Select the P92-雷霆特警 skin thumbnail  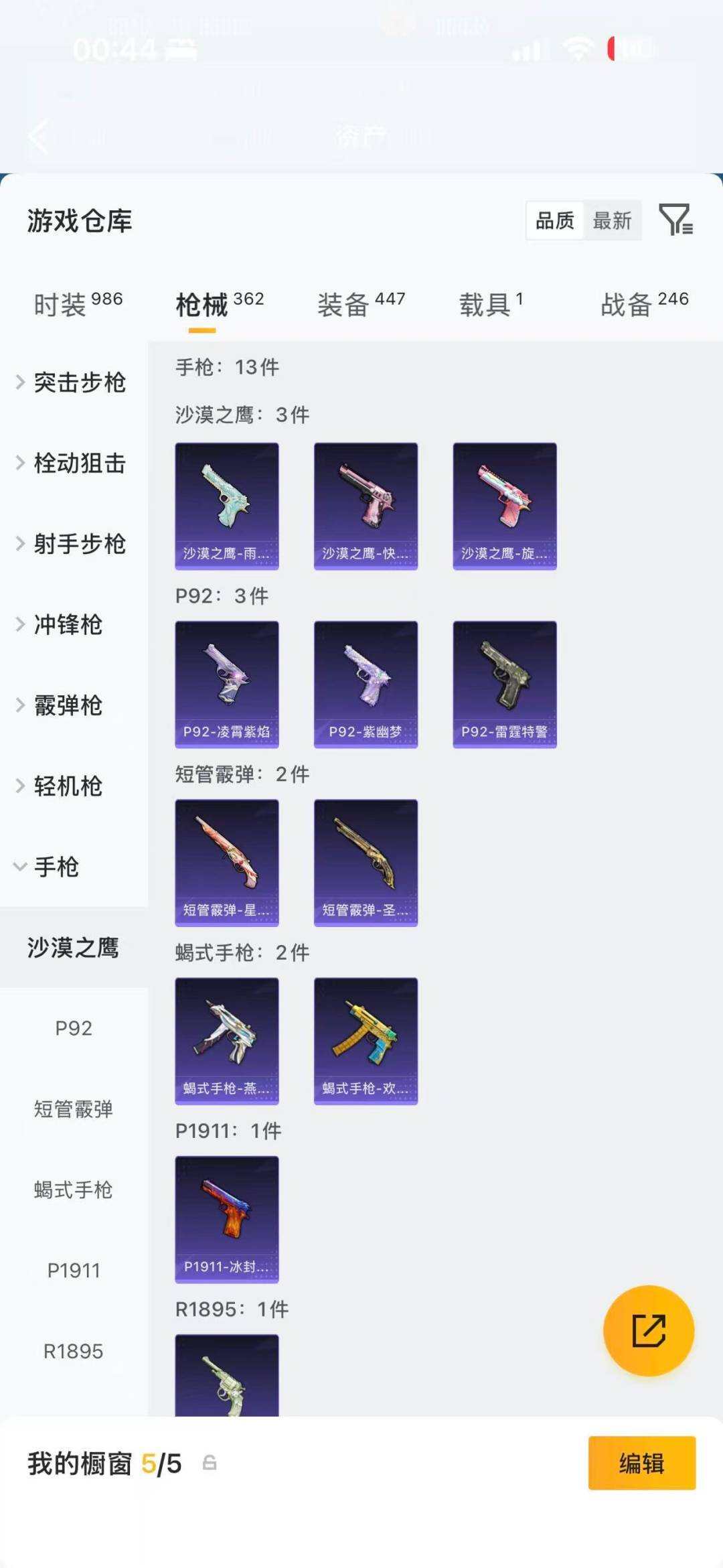click(x=504, y=683)
